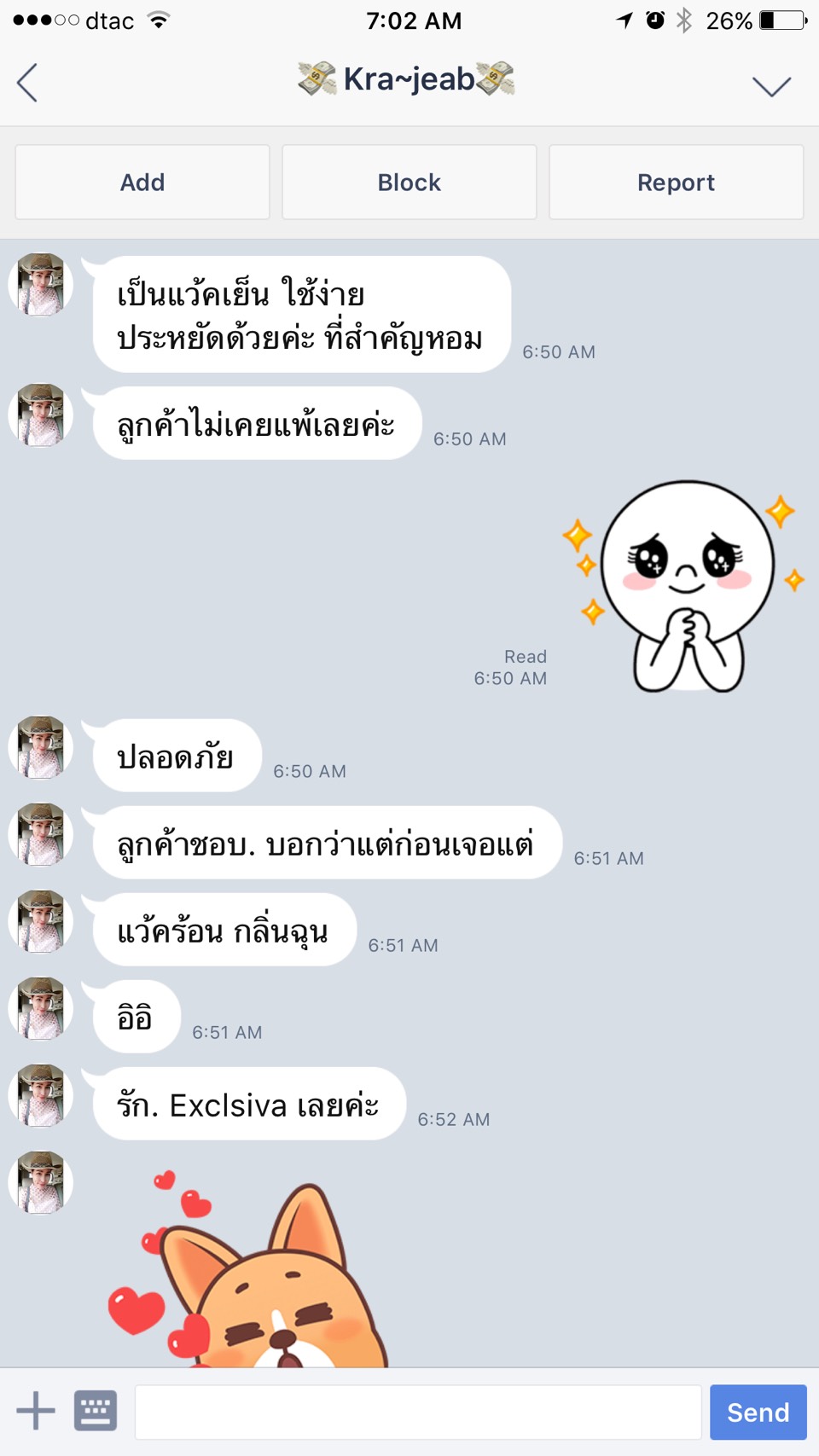Block this contact
The height and width of the screenshot is (1456, 819).
tap(409, 183)
